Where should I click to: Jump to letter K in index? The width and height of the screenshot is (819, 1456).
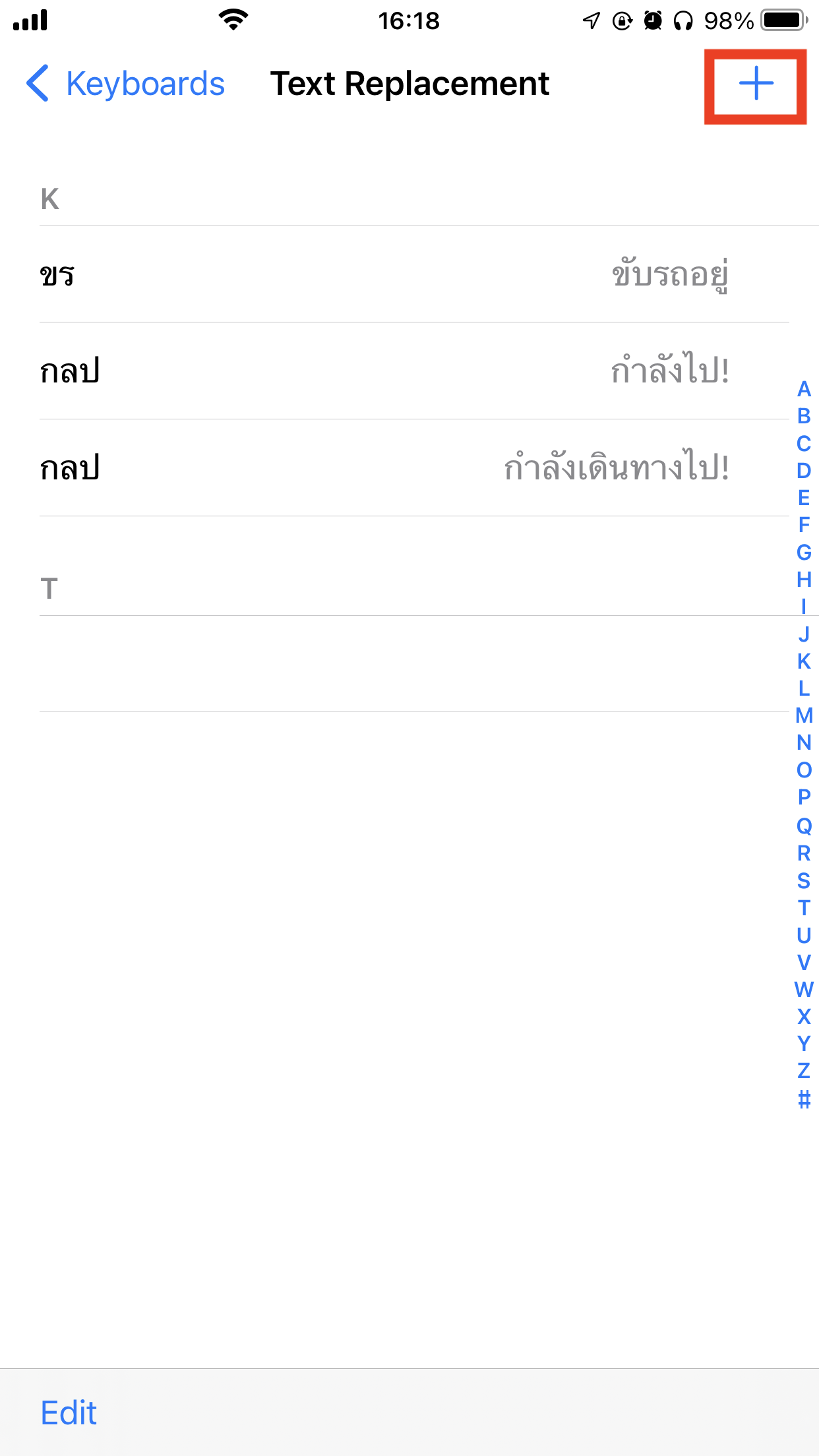[803, 661]
